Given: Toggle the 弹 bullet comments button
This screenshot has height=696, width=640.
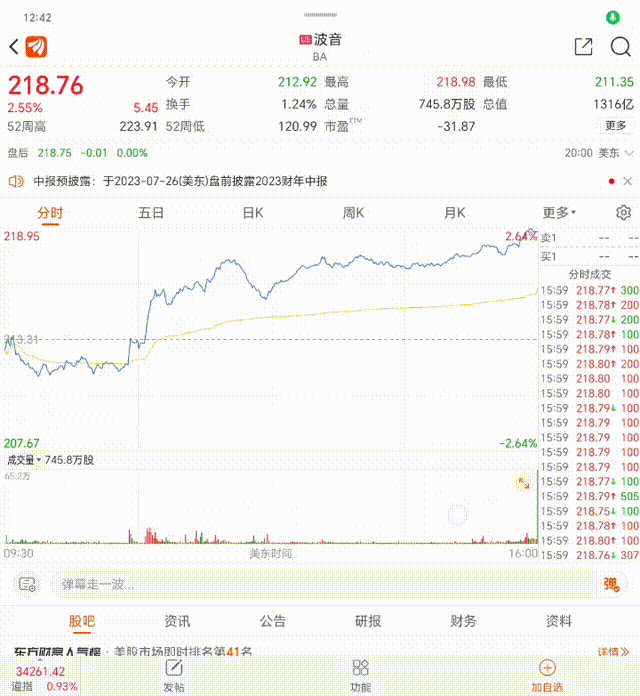Looking at the screenshot, I should tap(610, 584).
